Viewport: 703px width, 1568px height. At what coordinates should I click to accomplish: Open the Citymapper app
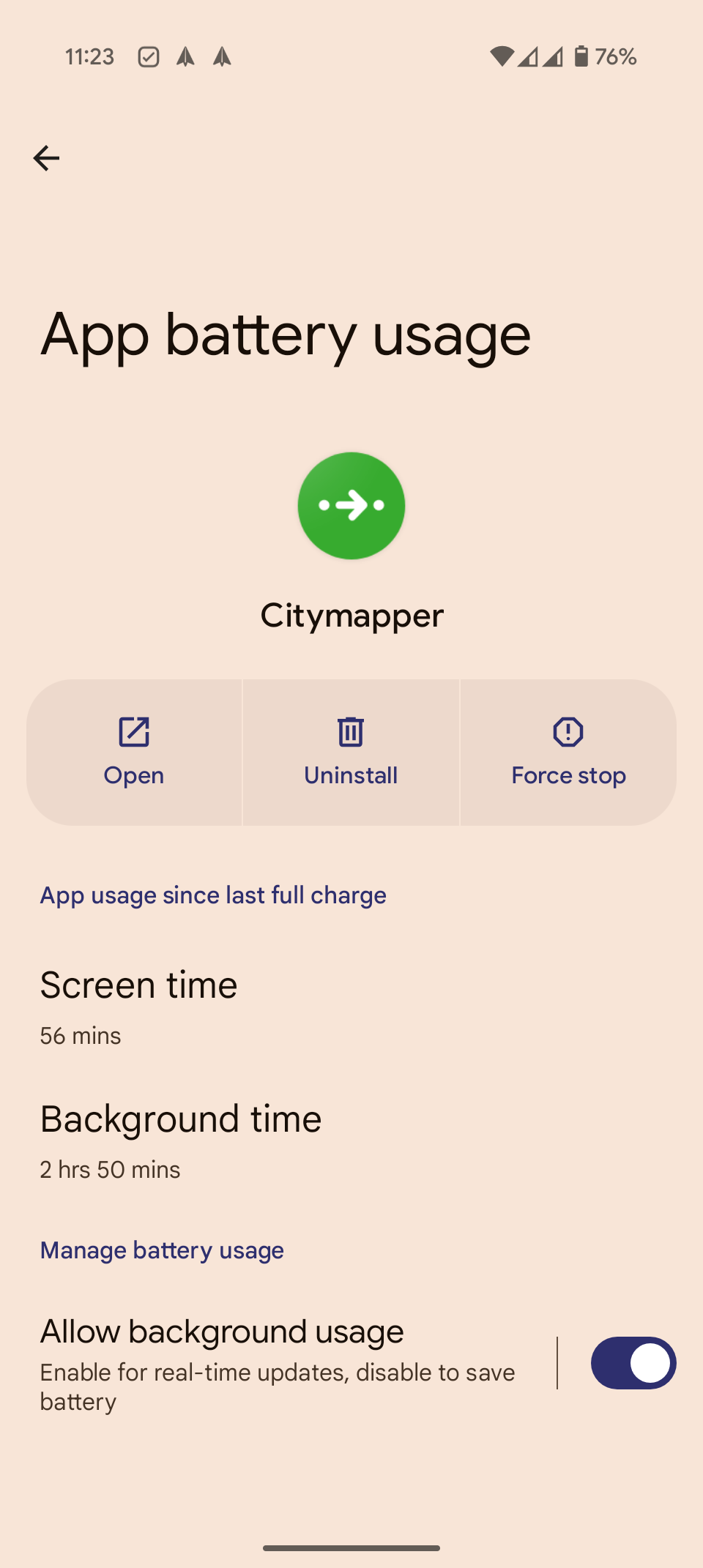click(x=134, y=753)
